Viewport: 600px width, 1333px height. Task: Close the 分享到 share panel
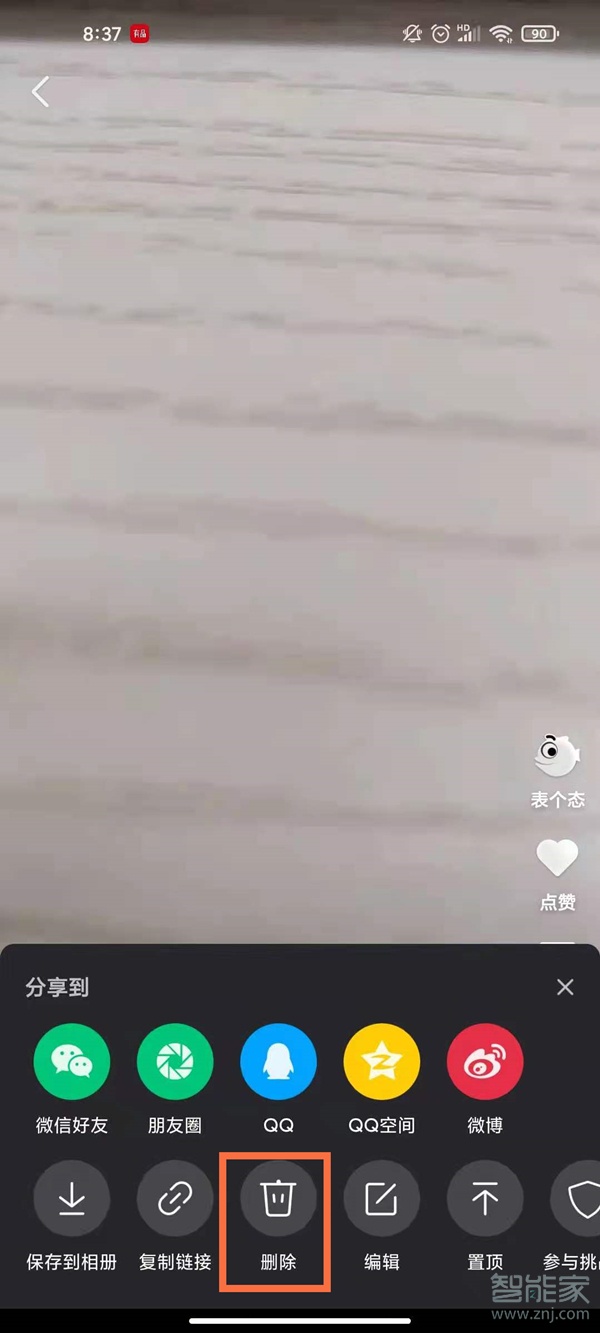[x=565, y=987]
